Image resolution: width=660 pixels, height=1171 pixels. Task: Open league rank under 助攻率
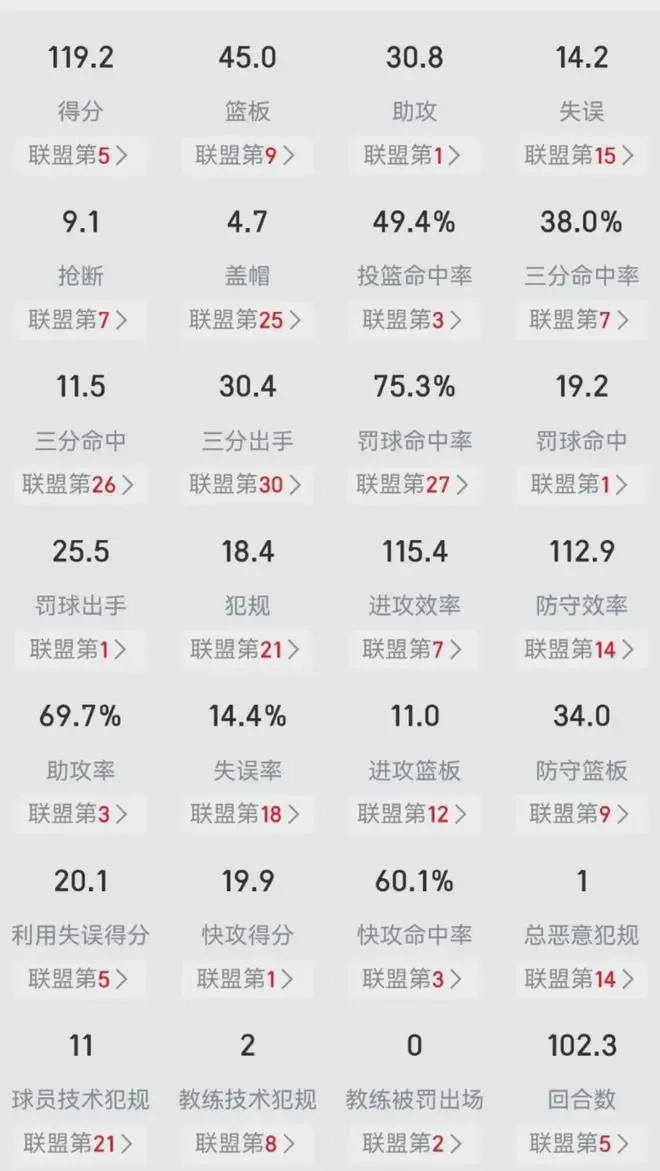point(80,814)
